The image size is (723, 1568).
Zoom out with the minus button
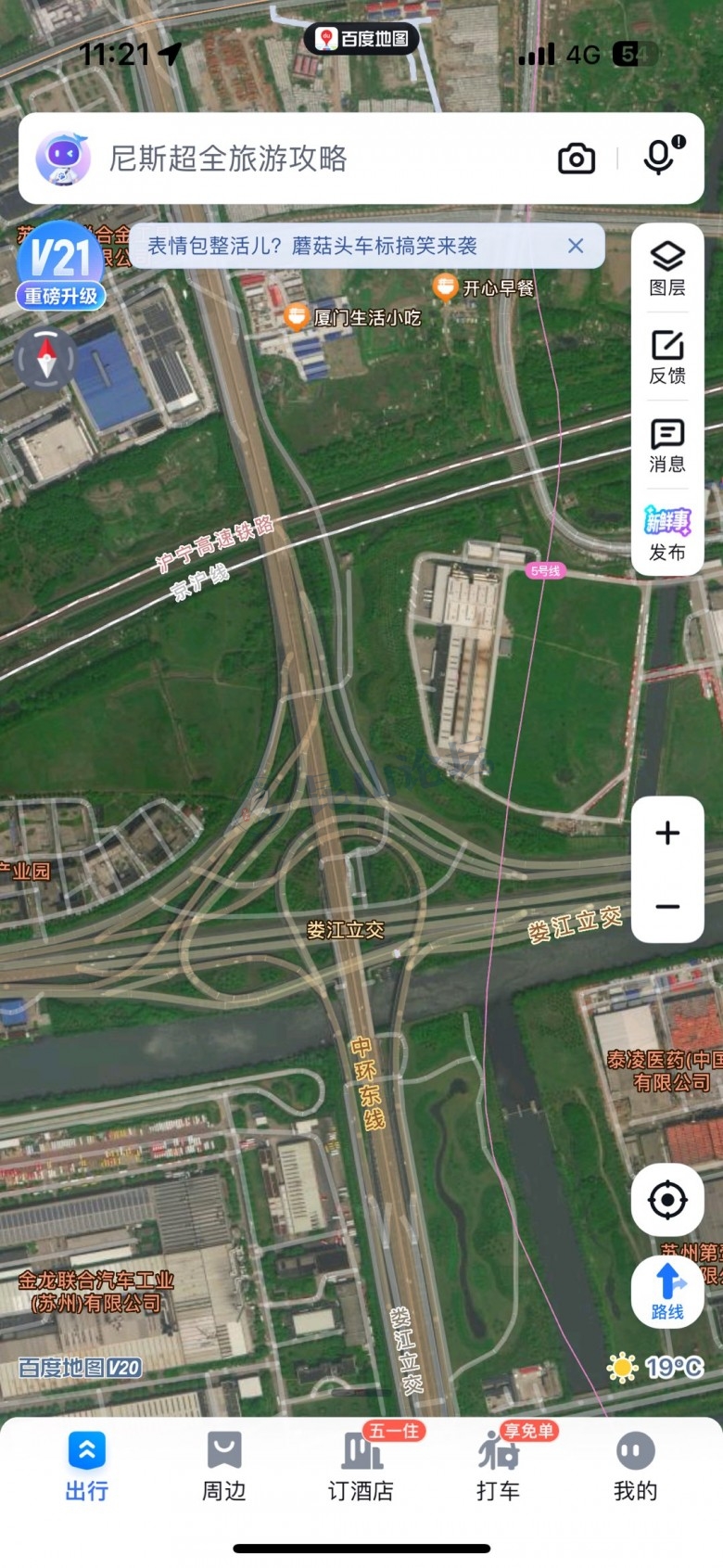667,906
